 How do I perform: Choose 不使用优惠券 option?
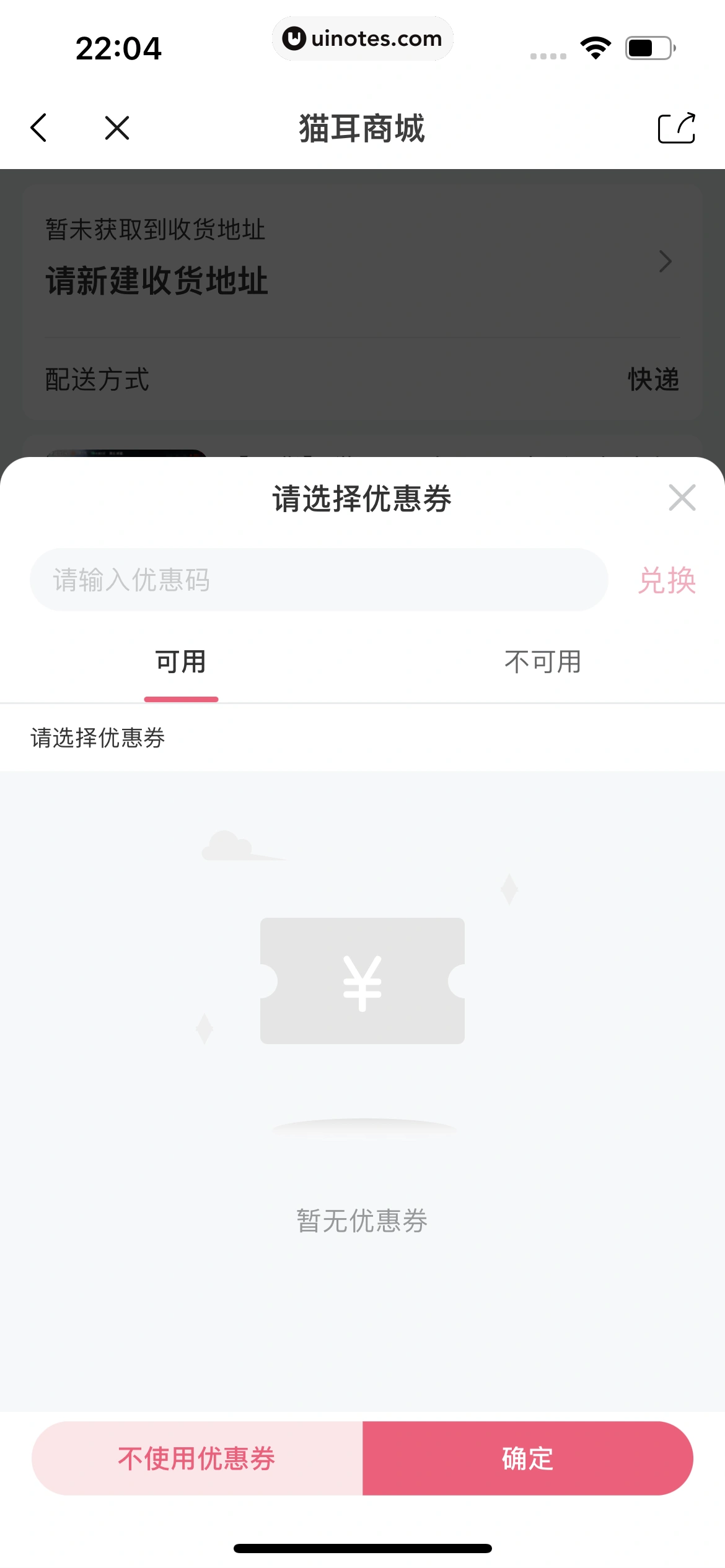coord(197,1458)
